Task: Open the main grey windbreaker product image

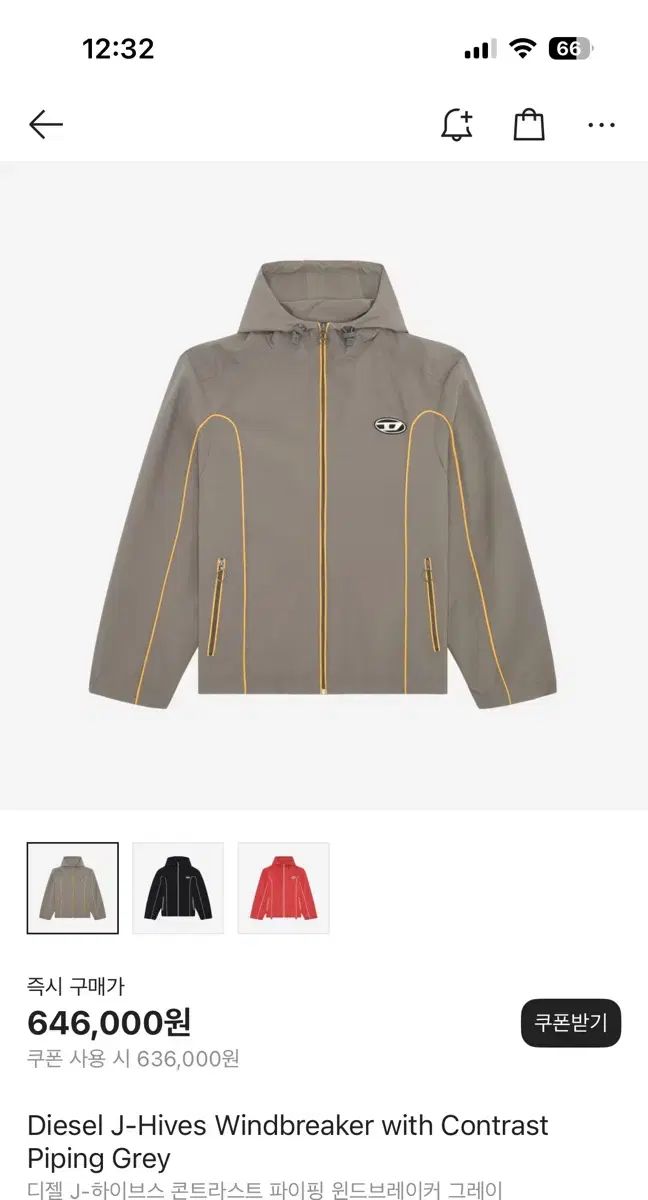Action: click(x=324, y=485)
